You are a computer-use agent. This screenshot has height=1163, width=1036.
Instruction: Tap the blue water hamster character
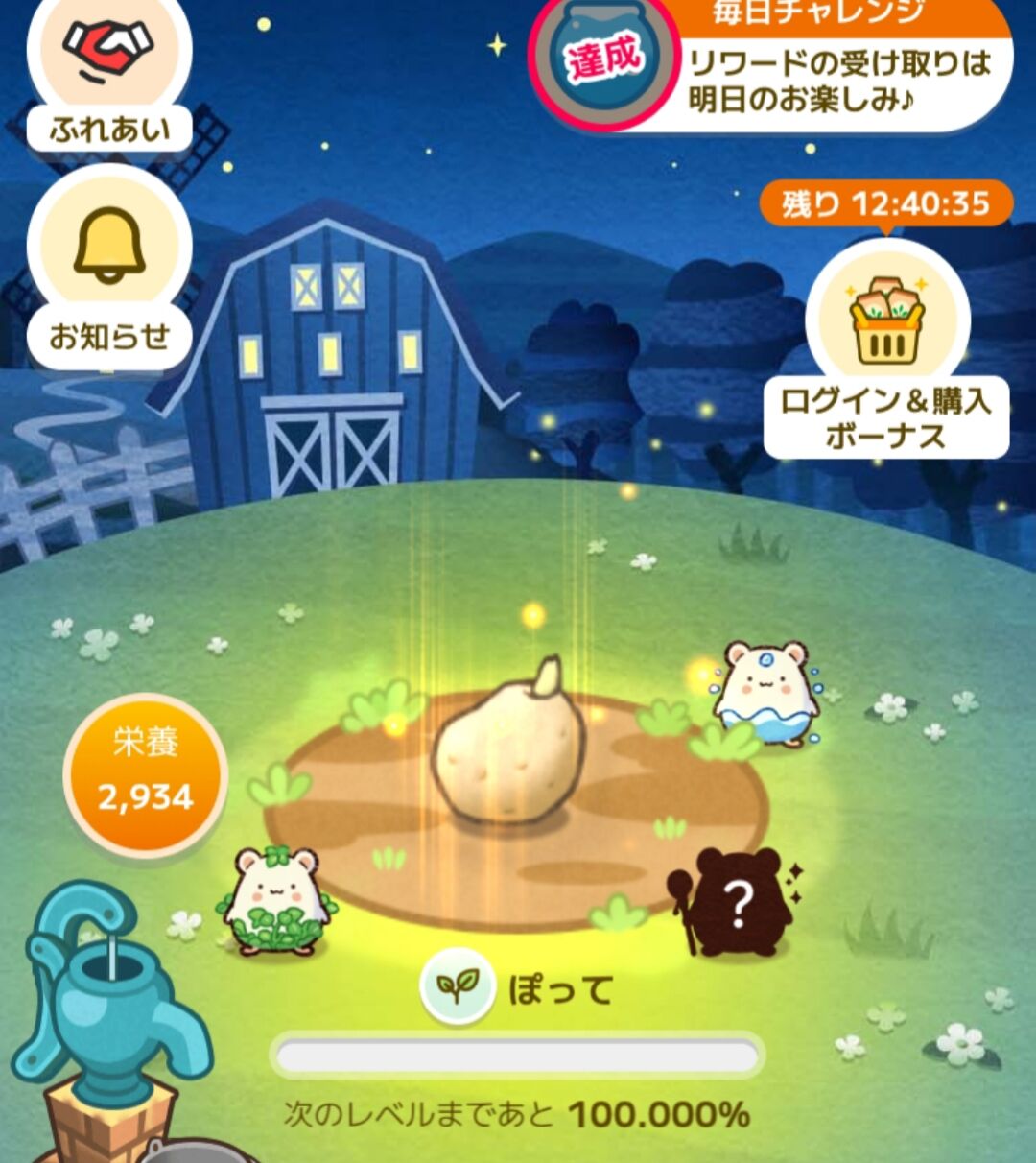(x=767, y=692)
